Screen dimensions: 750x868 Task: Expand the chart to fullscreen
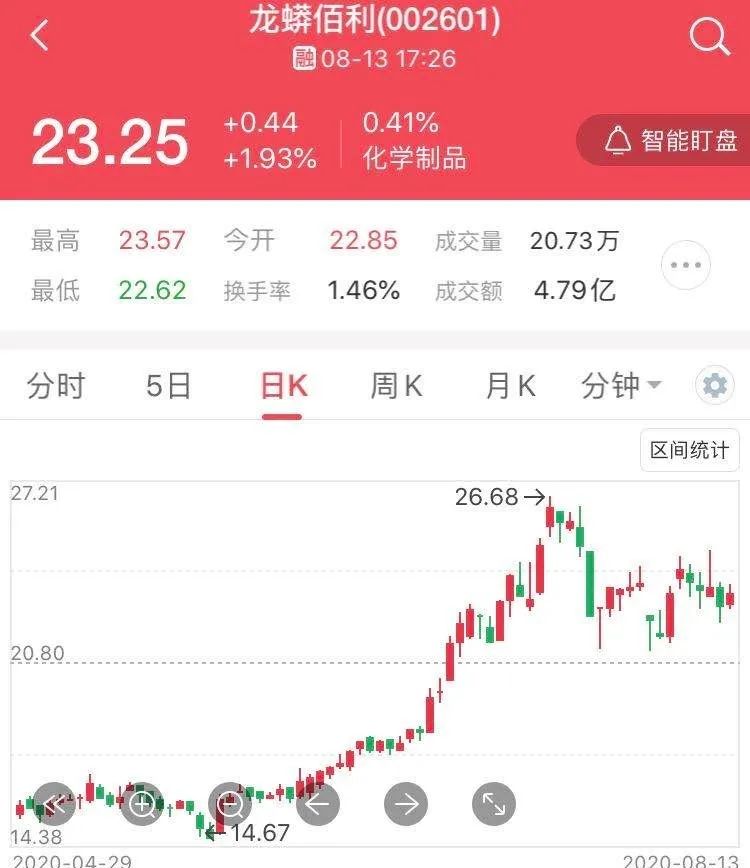point(493,803)
